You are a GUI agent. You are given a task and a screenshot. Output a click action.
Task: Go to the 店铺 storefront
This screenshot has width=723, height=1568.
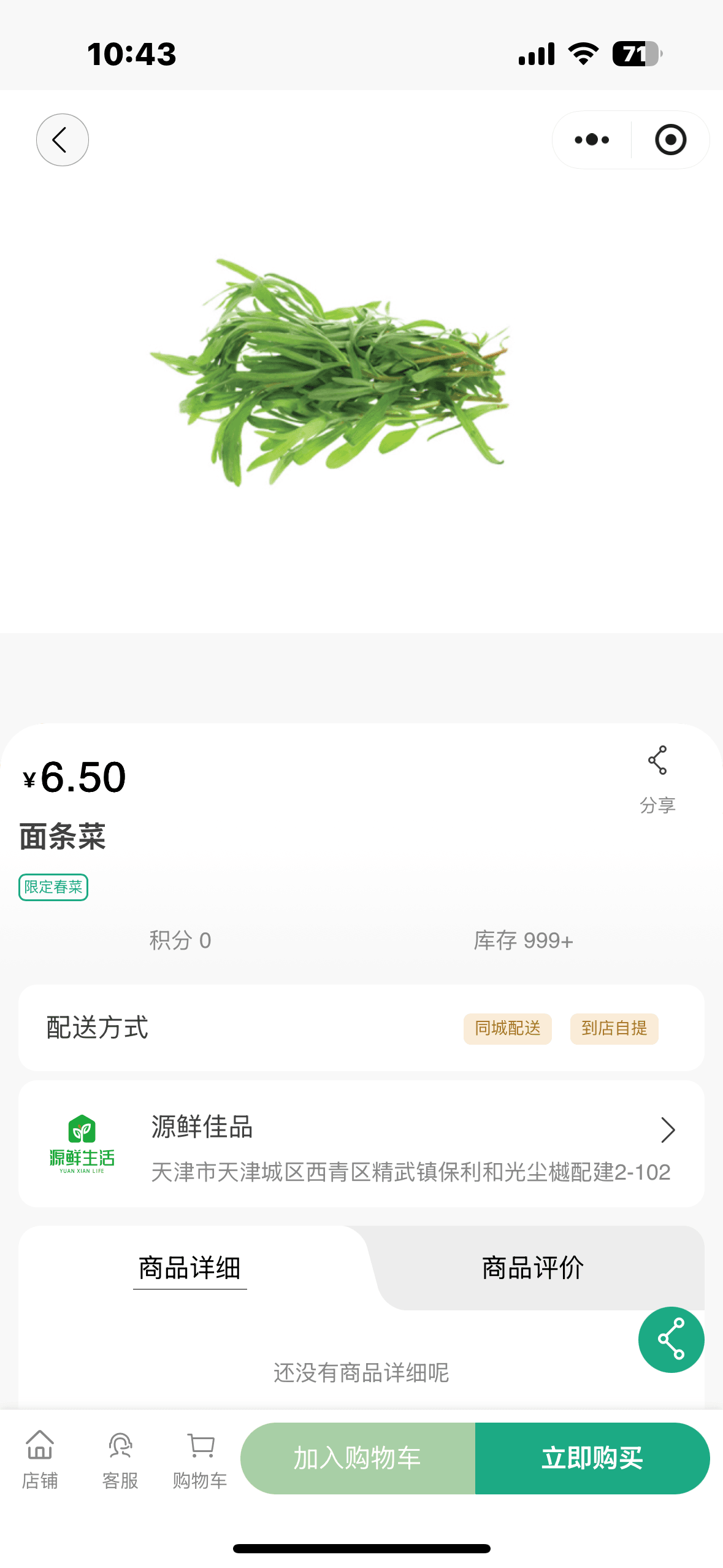click(x=40, y=1459)
